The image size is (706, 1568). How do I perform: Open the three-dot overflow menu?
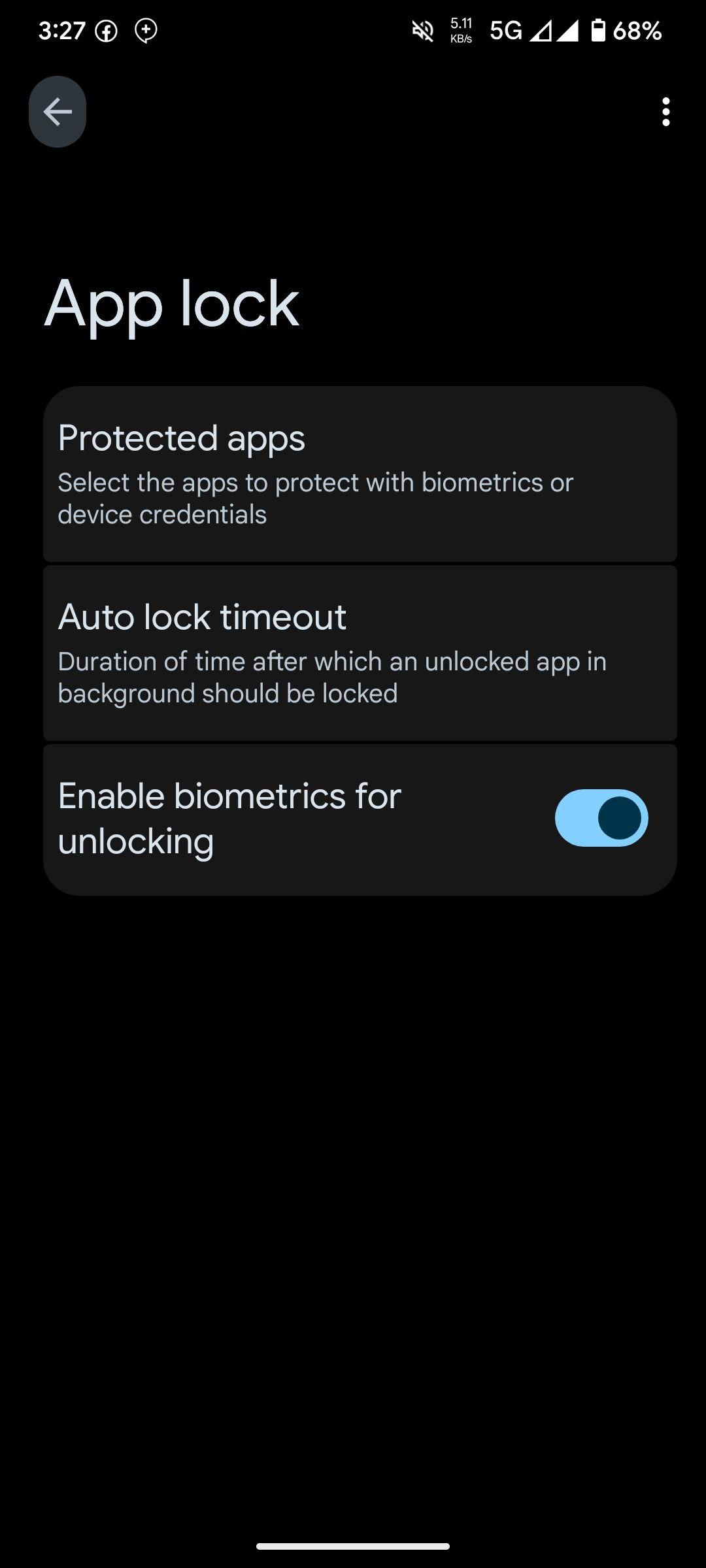[665, 112]
